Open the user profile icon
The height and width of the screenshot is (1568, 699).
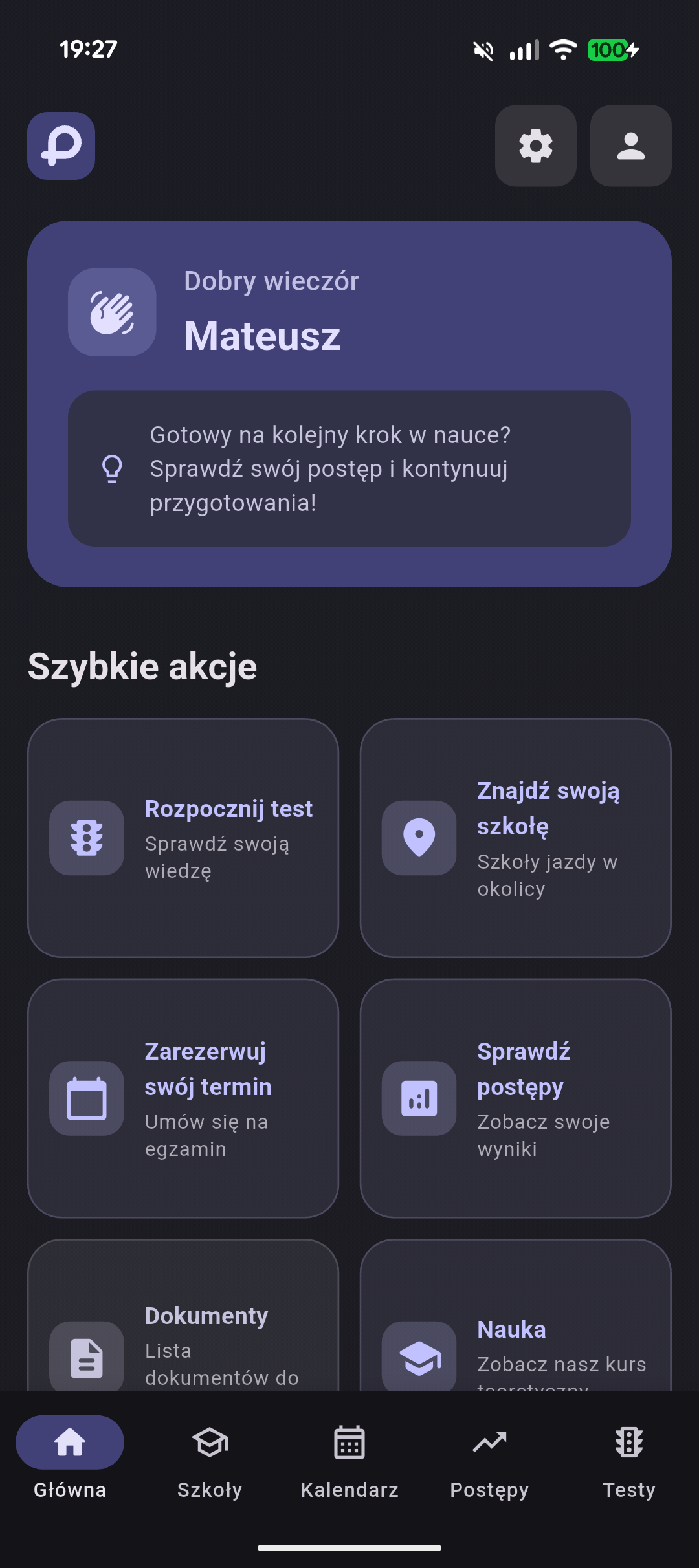[630, 146]
